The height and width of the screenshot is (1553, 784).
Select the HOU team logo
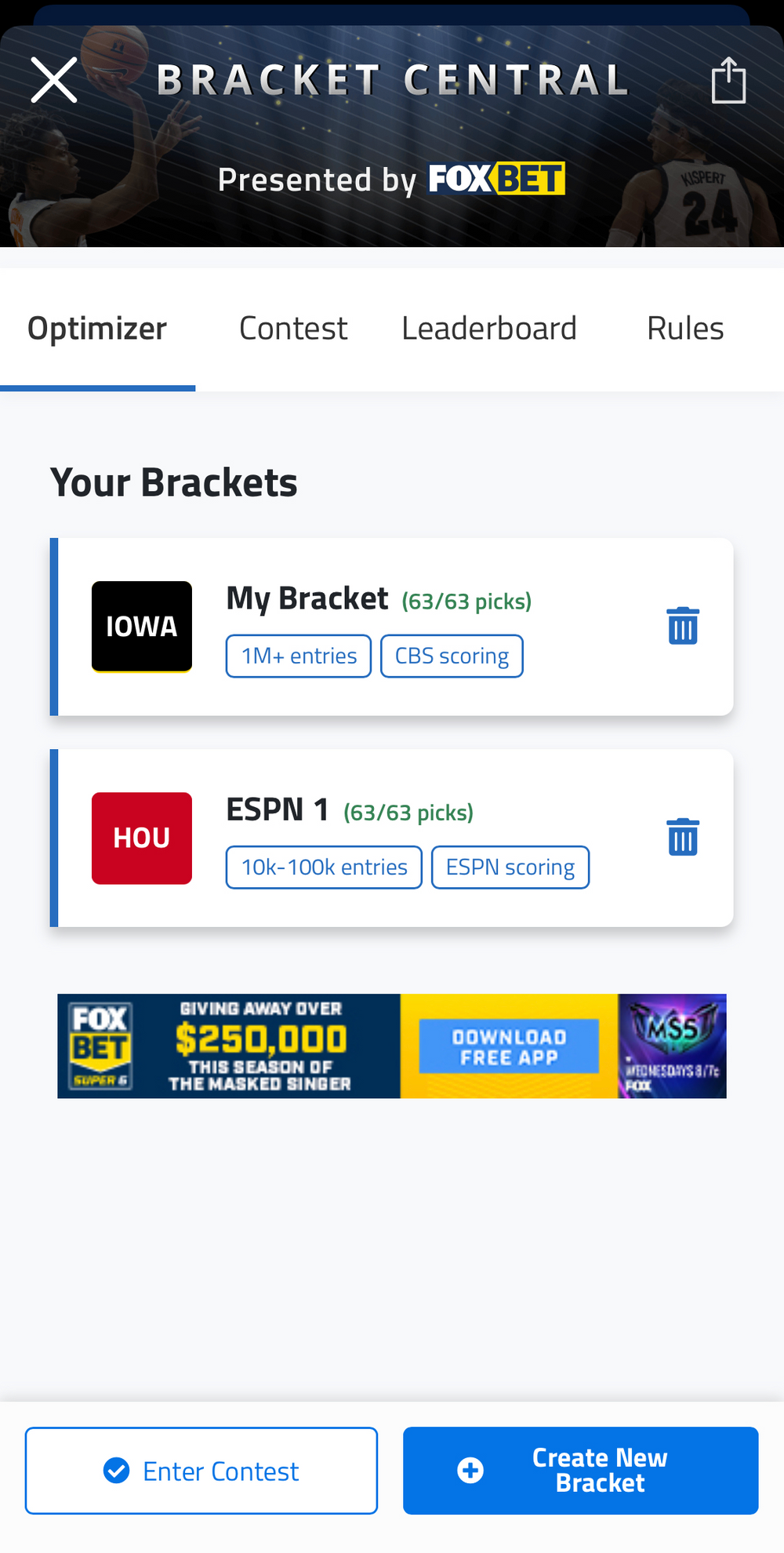pyautogui.click(x=141, y=838)
